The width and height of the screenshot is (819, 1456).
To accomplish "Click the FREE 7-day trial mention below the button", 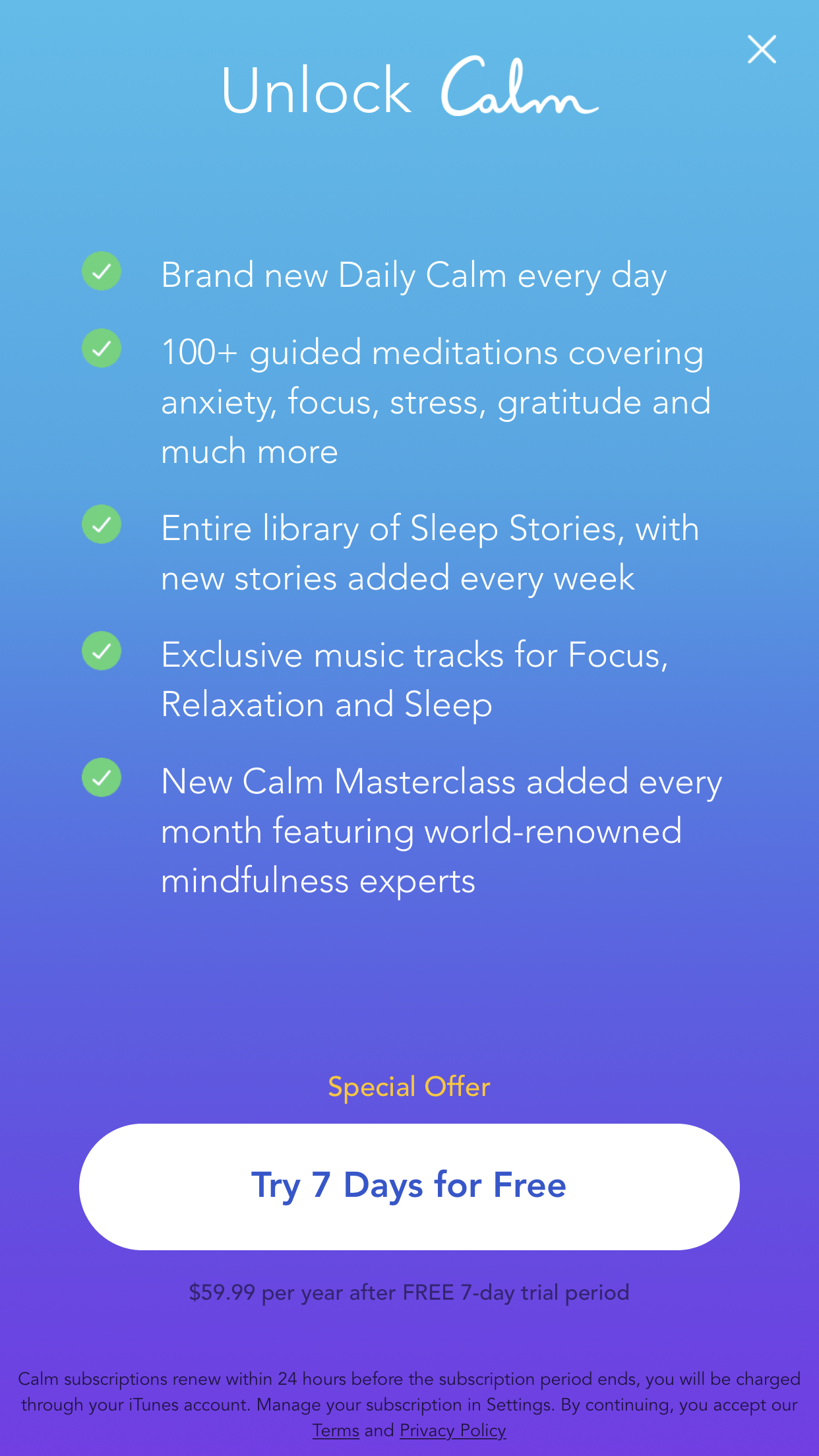I will [514, 1292].
